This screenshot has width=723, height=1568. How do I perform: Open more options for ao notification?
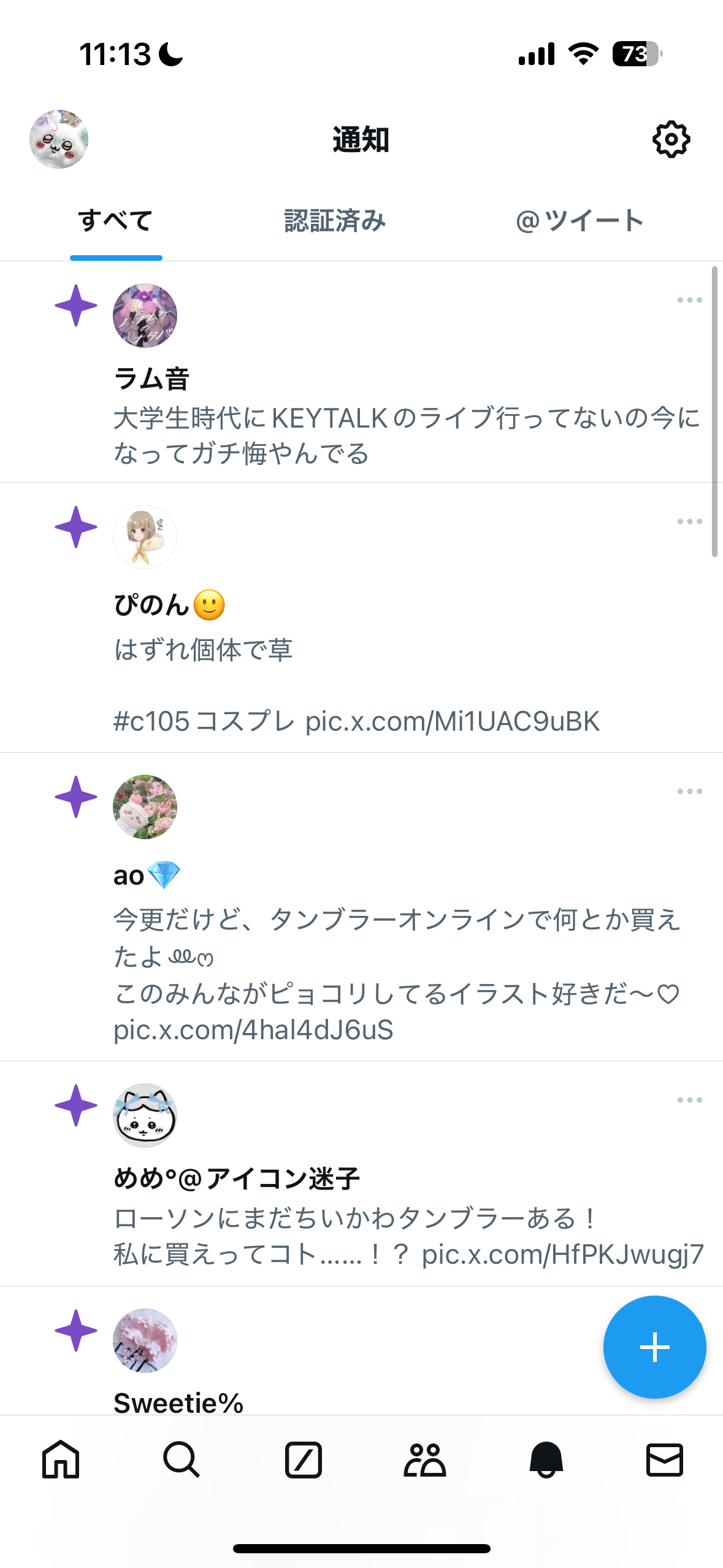pos(689,791)
